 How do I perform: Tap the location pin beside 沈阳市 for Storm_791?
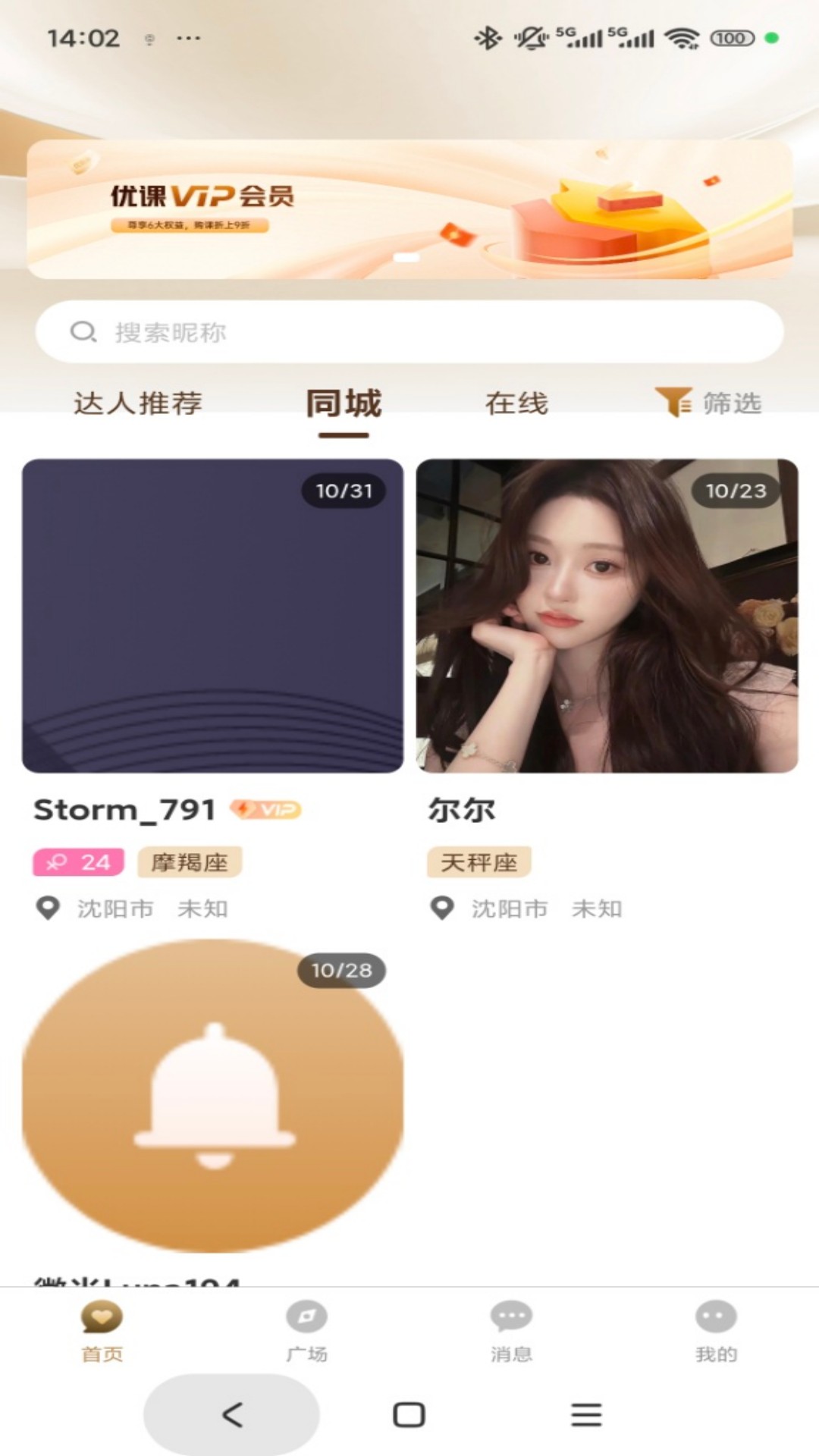point(47,908)
